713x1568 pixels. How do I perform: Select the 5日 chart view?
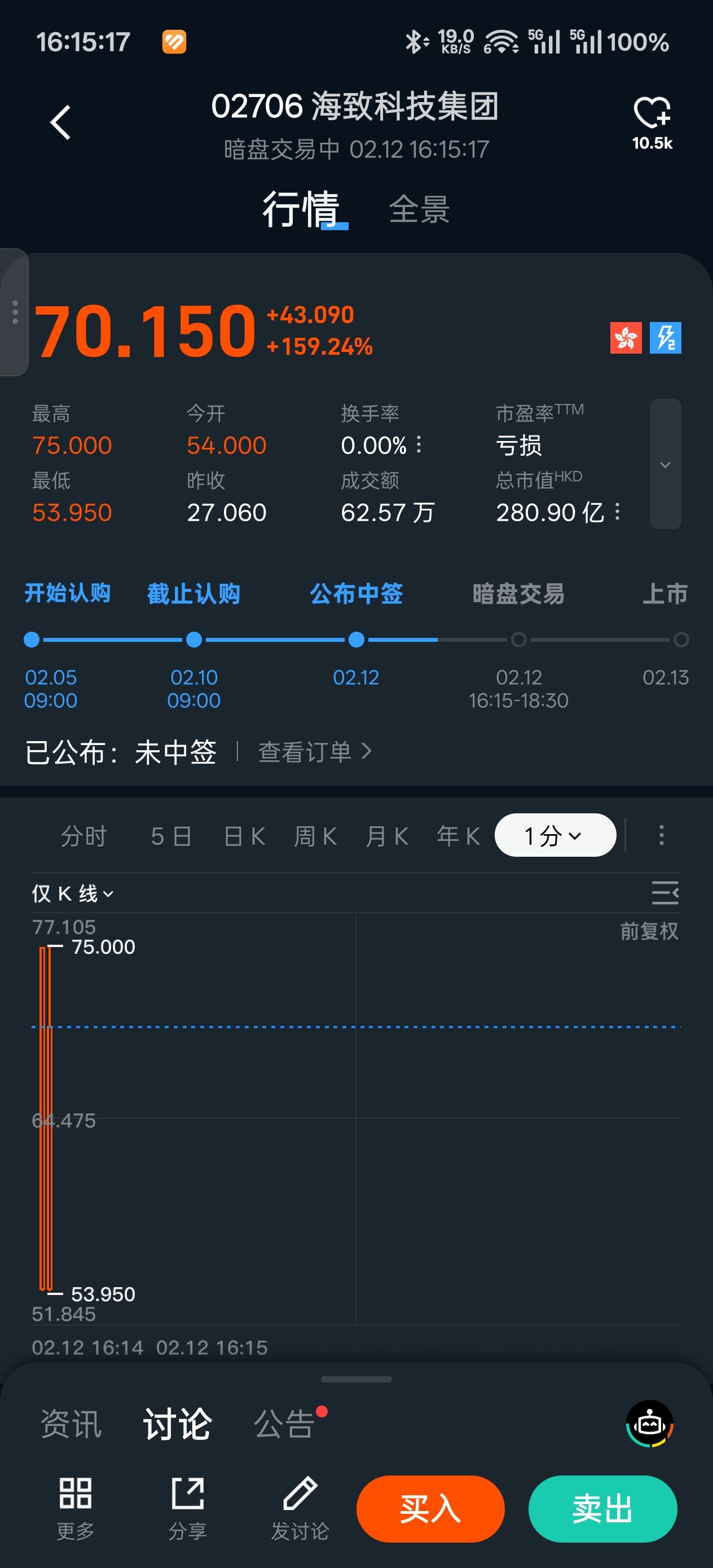pos(171,836)
